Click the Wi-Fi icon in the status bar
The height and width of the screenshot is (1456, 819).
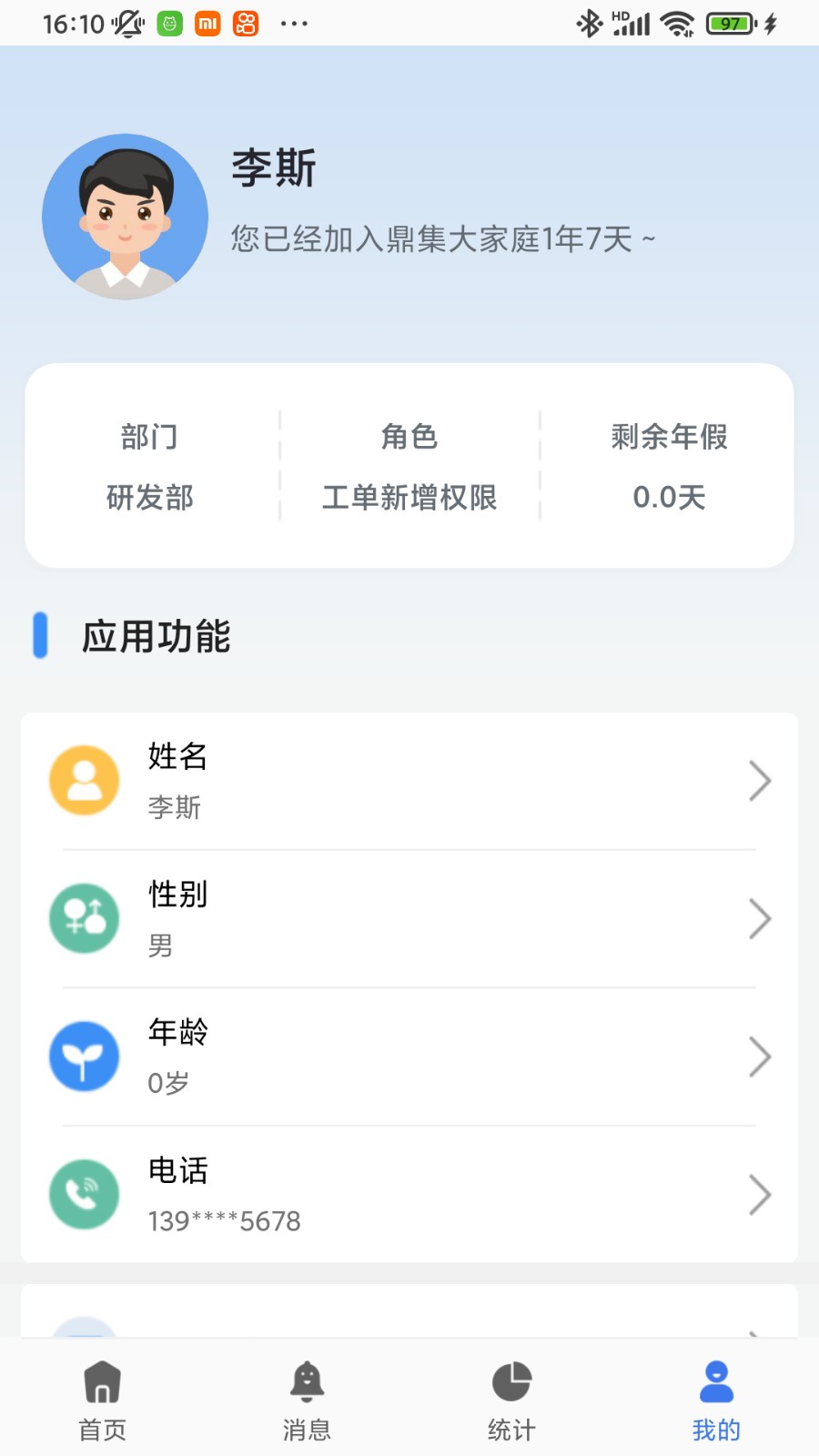[674, 24]
